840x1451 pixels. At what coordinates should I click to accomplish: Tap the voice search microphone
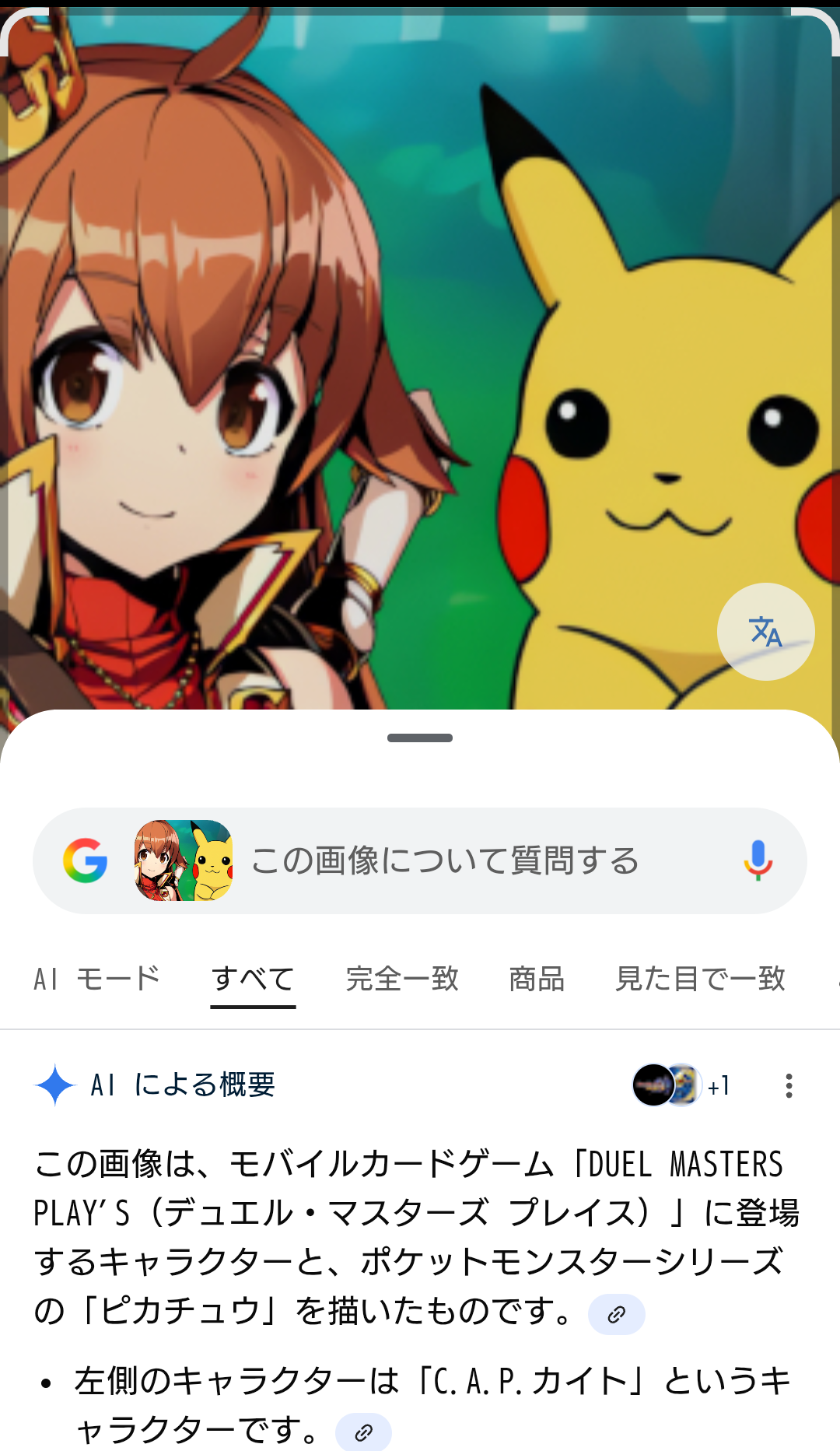pyautogui.click(x=758, y=860)
